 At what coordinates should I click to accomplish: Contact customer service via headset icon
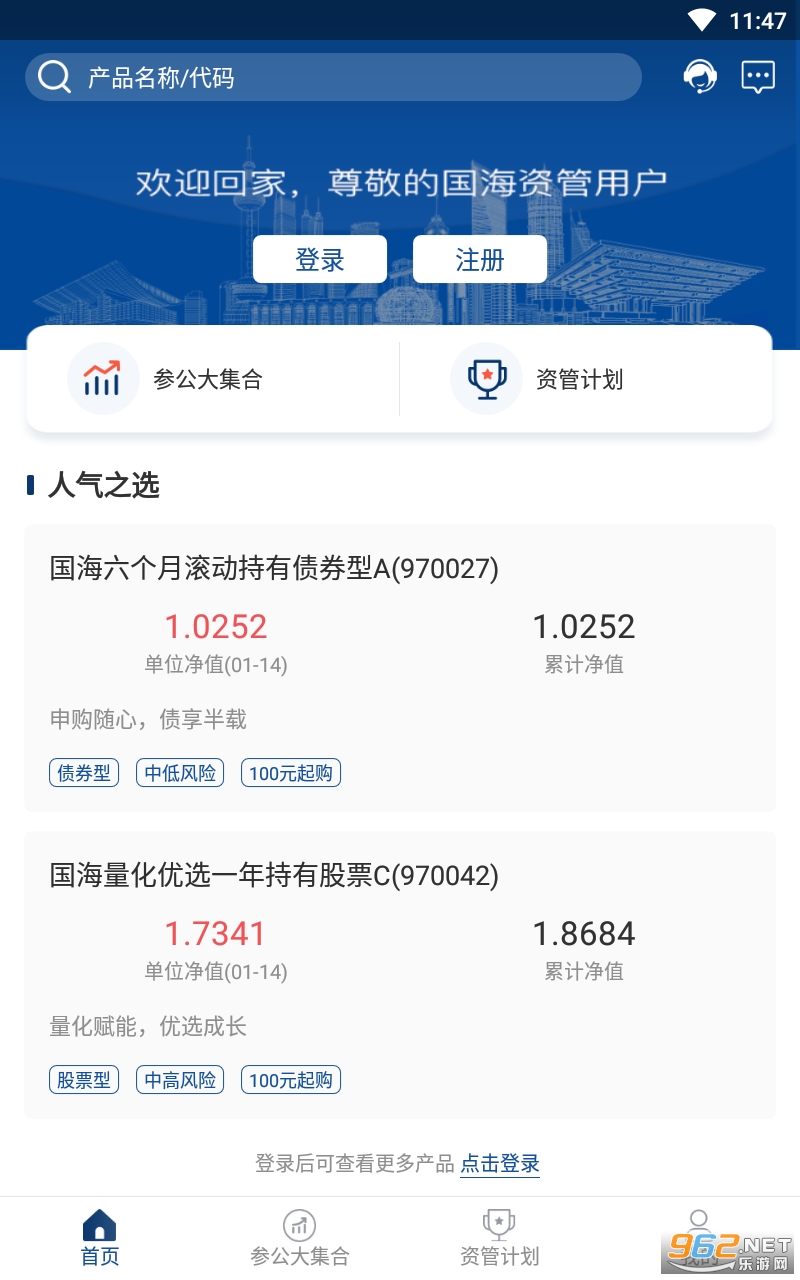point(700,76)
